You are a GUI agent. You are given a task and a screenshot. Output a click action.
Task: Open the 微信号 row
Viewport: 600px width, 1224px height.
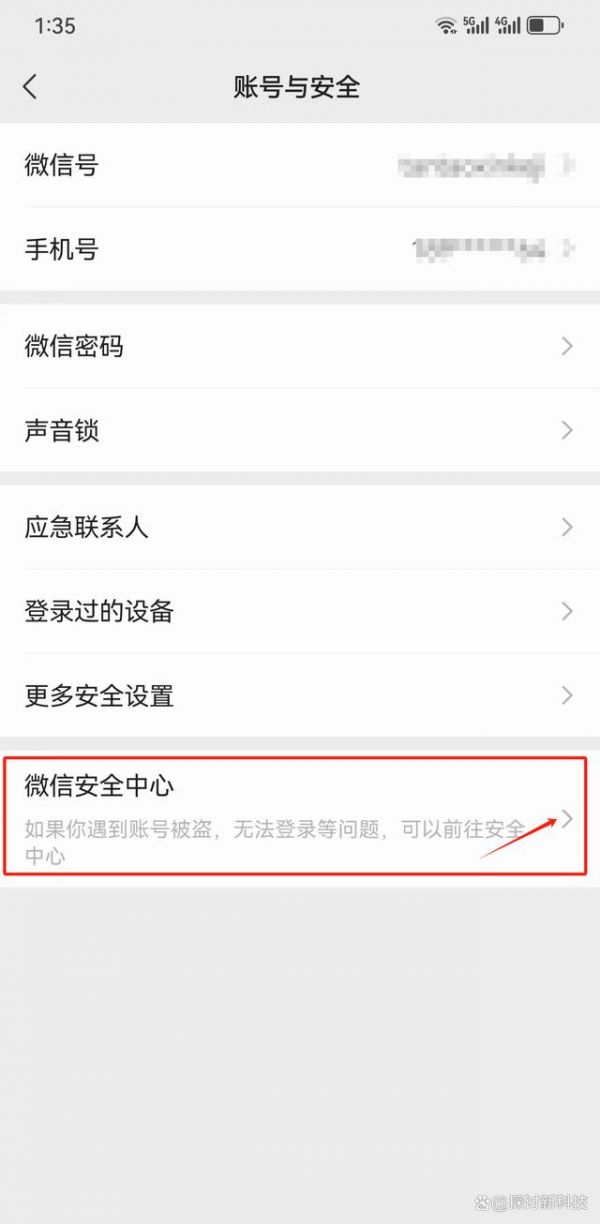pyautogui.click(x=300, y=165)
